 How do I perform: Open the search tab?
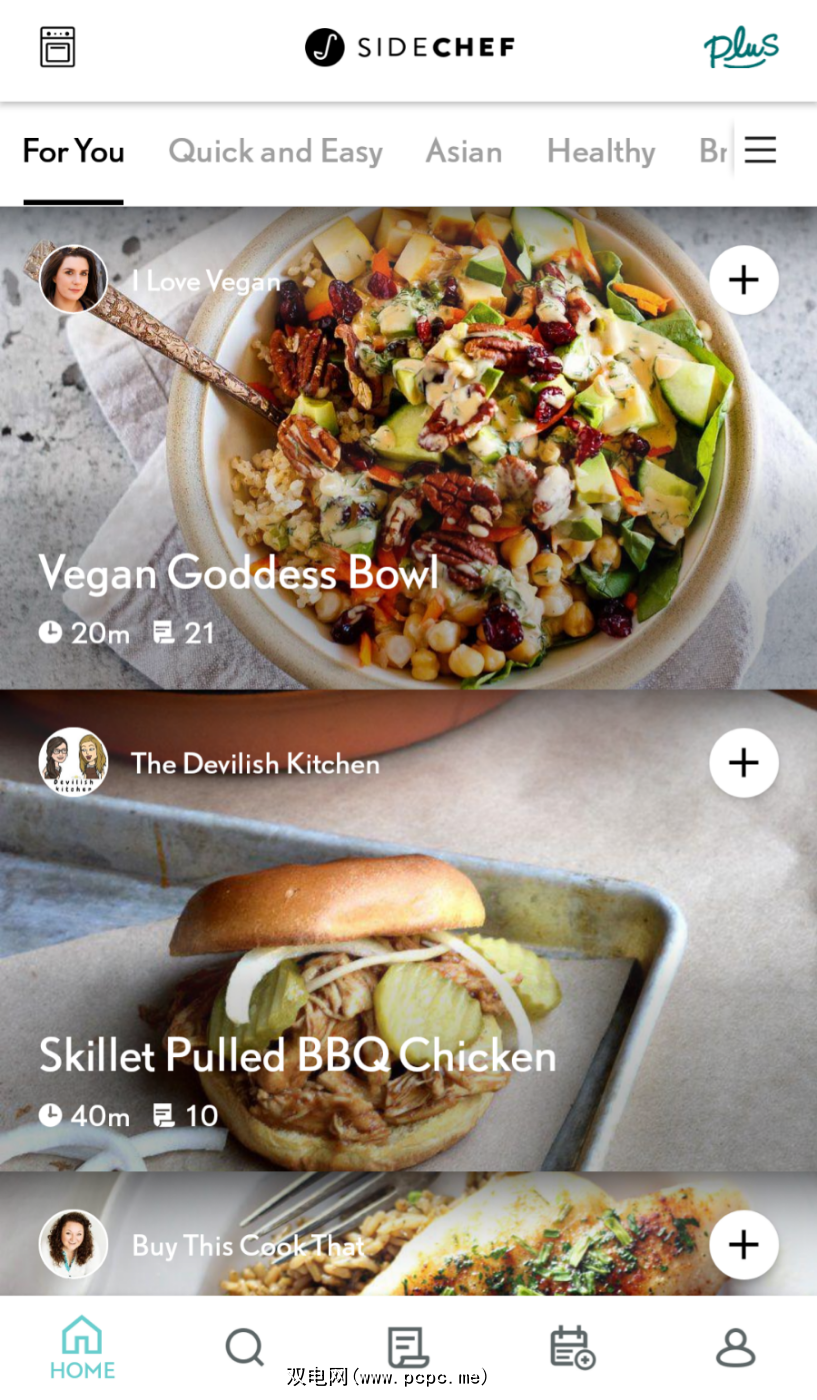coord(244,1347)
